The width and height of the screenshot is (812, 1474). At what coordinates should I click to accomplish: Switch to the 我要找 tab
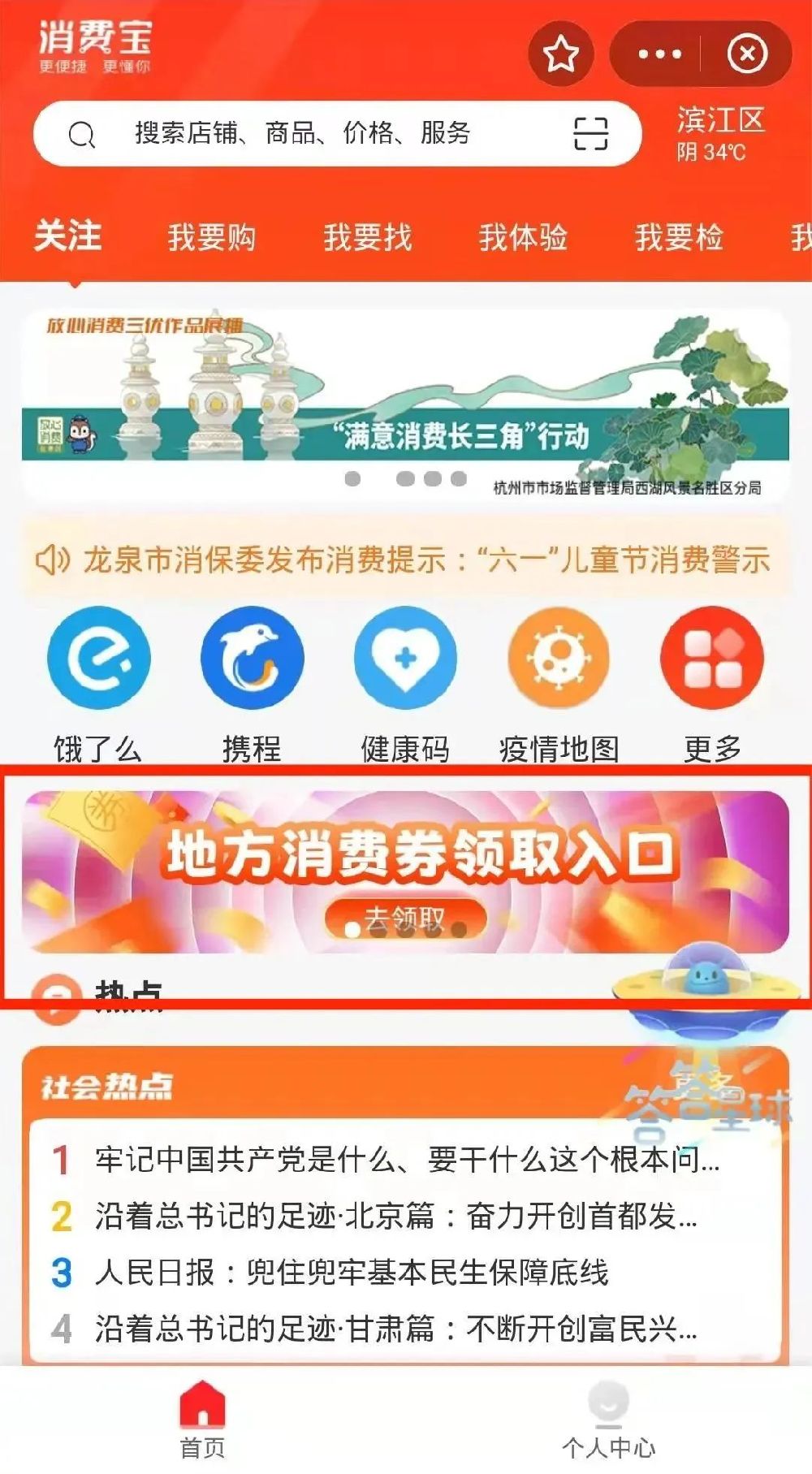tap(367, 238)
